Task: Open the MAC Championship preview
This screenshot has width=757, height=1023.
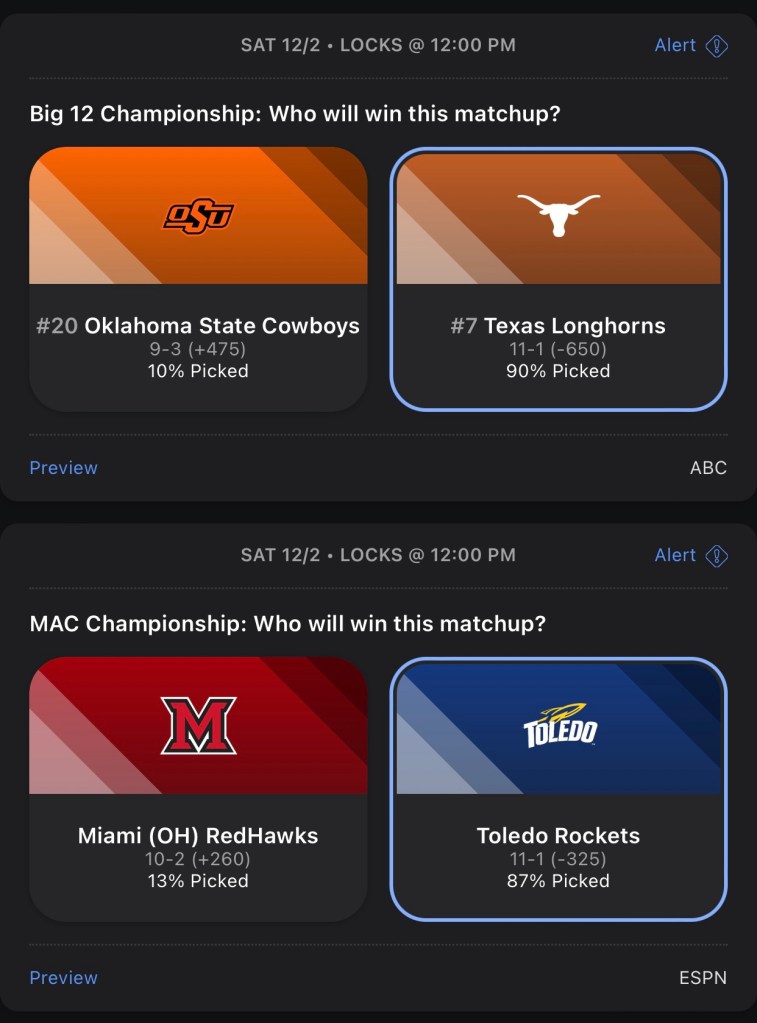Action: [x=64, y=978]
